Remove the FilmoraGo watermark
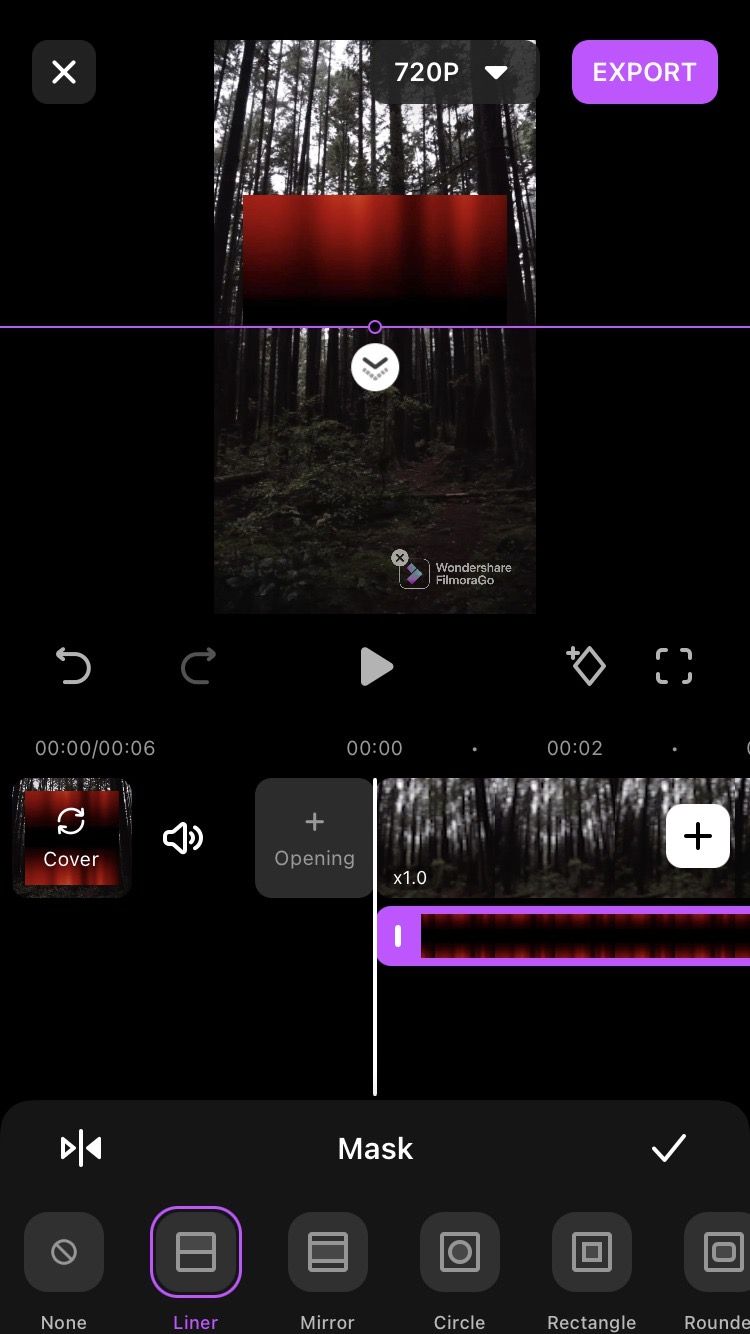Viewport: 750px width, 1334px height. coord(400,558)
